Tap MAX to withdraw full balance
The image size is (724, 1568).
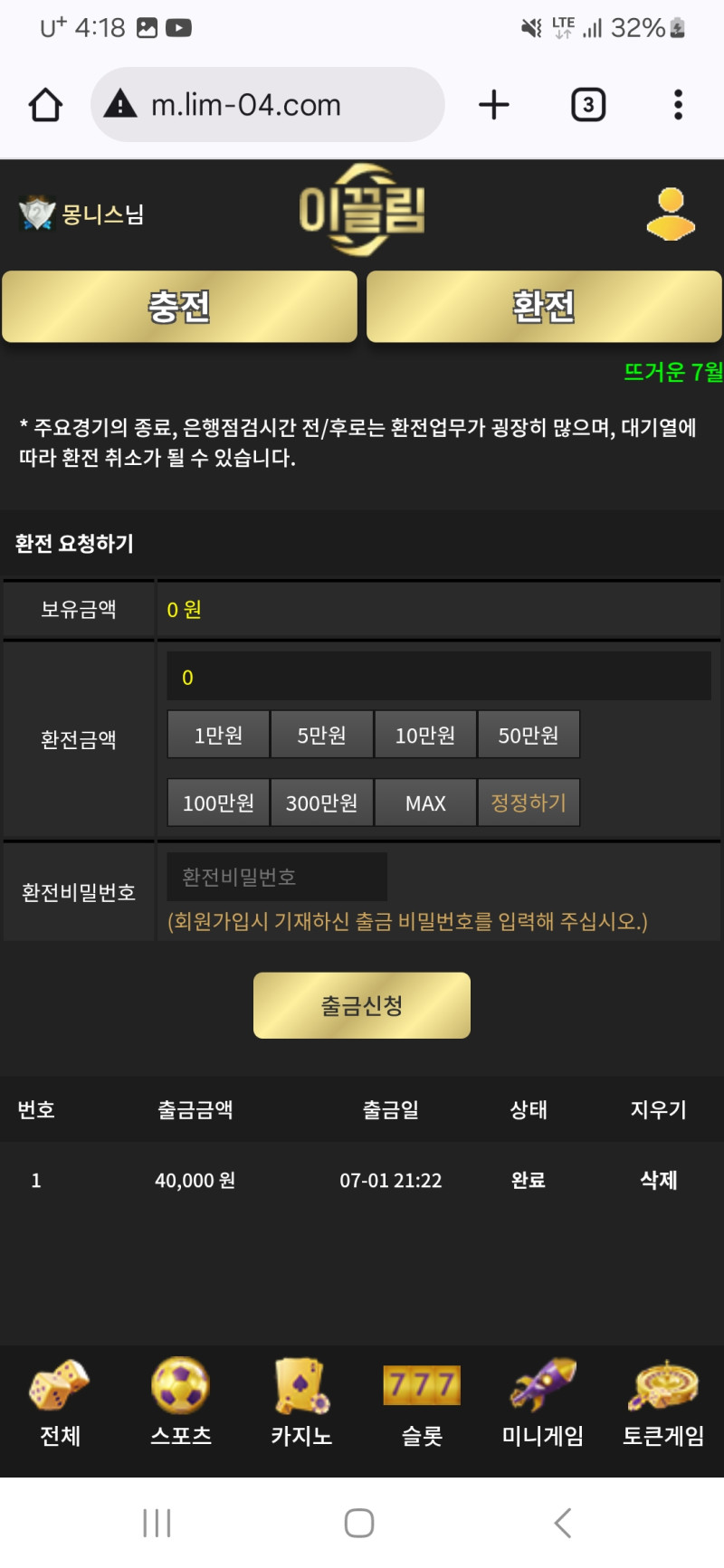point(424,803)
